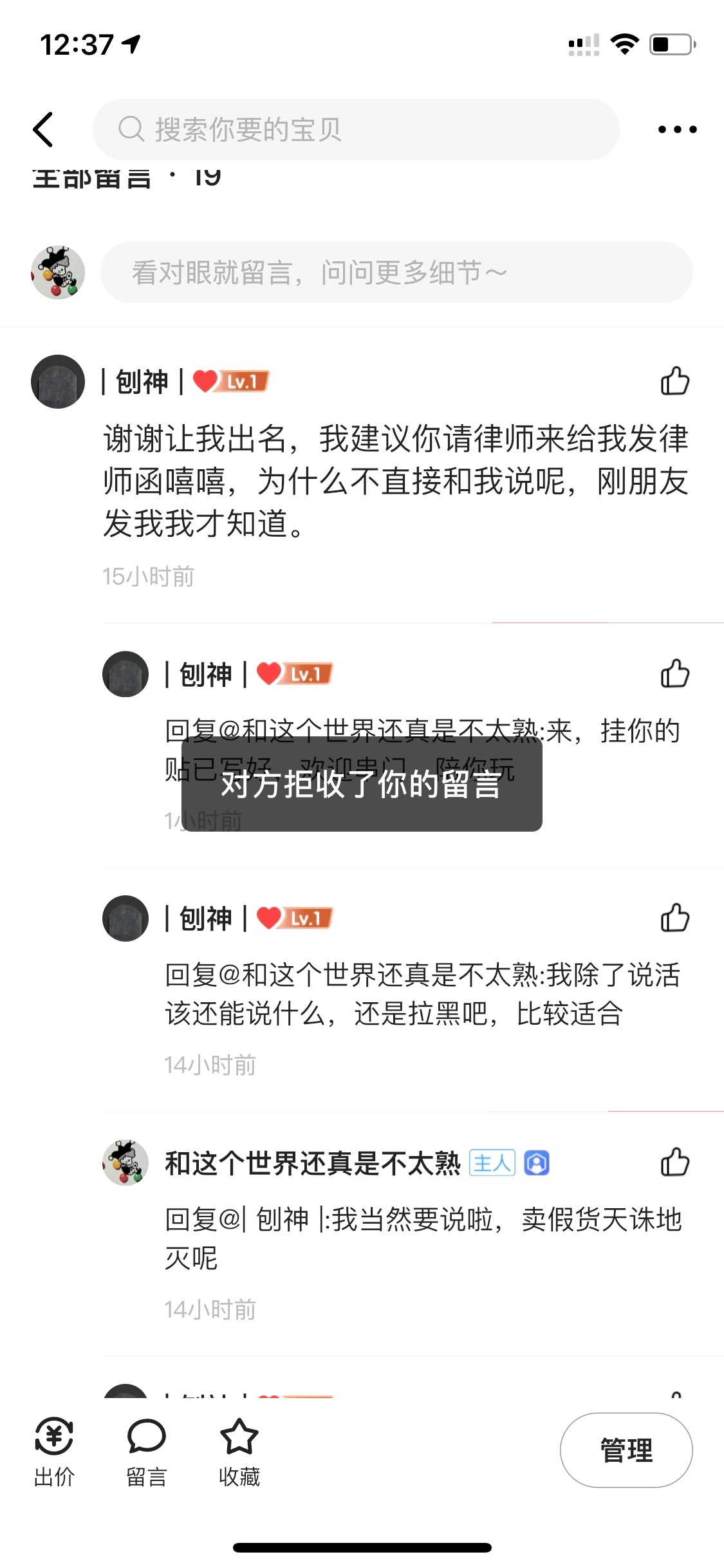724x1568 pixels.
Task: Like the reply saying 挂你的贴已写好
Action: 674,674
